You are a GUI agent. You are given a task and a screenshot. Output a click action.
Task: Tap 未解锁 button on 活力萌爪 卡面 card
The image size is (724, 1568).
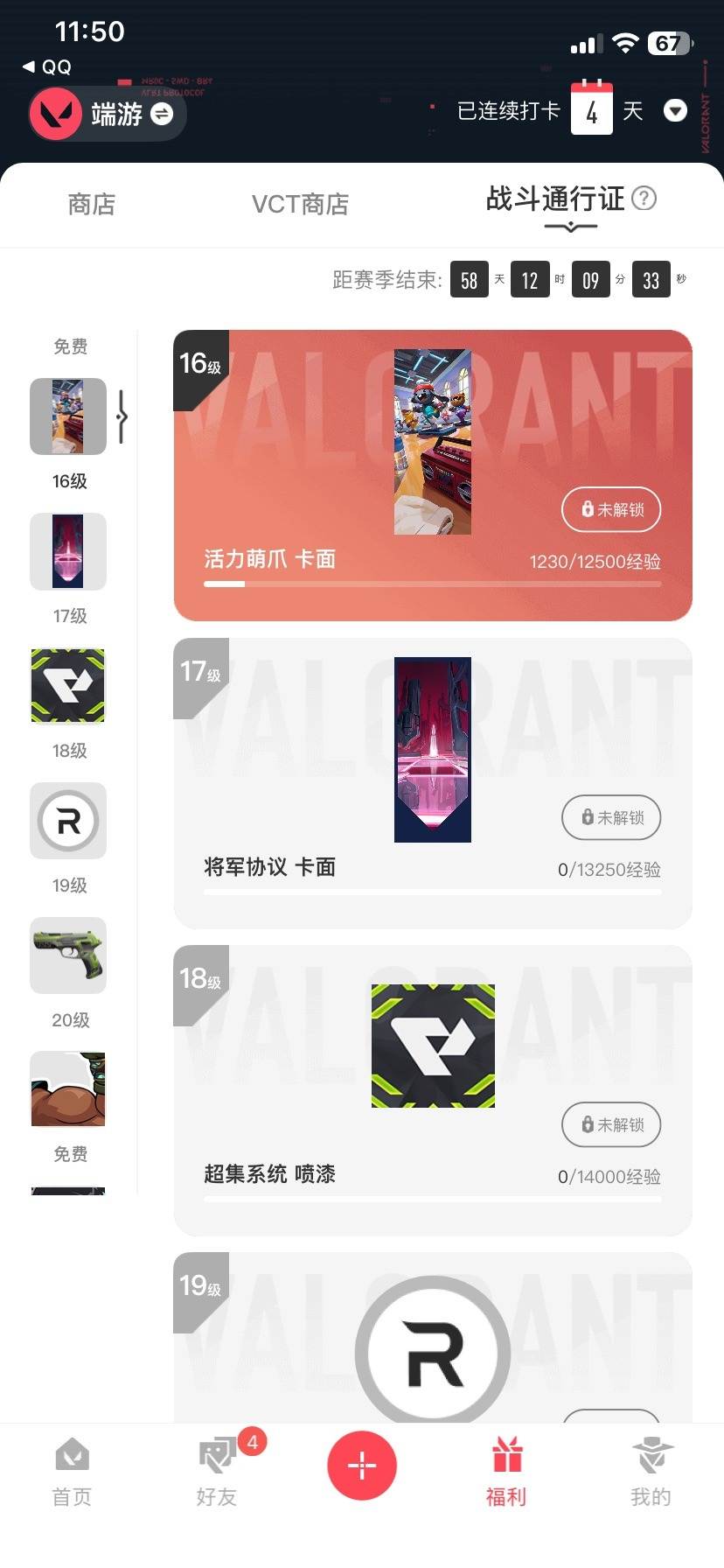pyautogui.click(x=611, y=509)
